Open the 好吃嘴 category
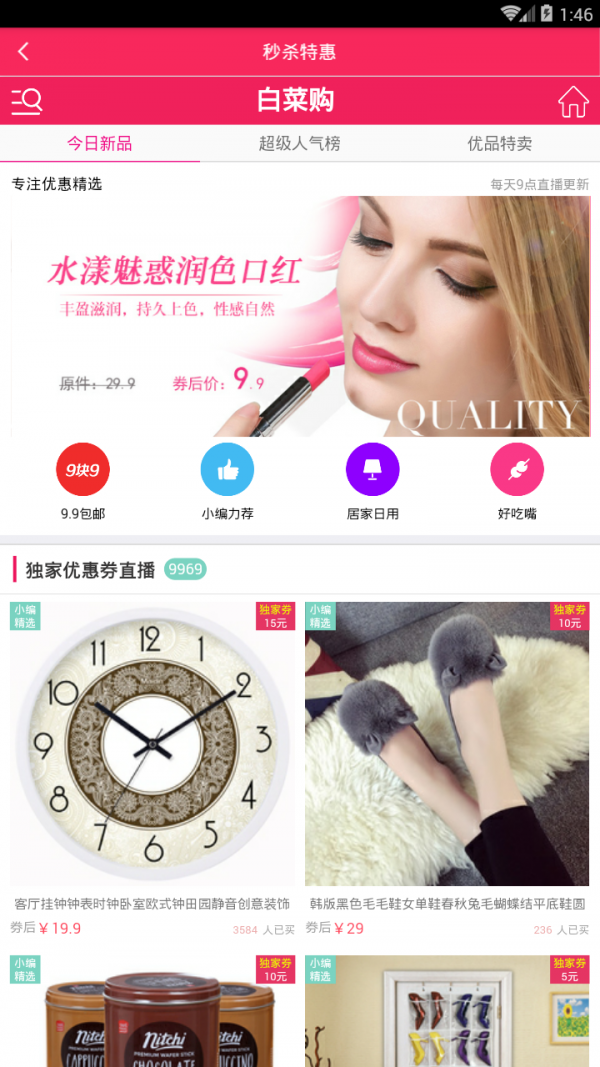The height and width of the screenshot is (1067, 600). pos(517,470)
